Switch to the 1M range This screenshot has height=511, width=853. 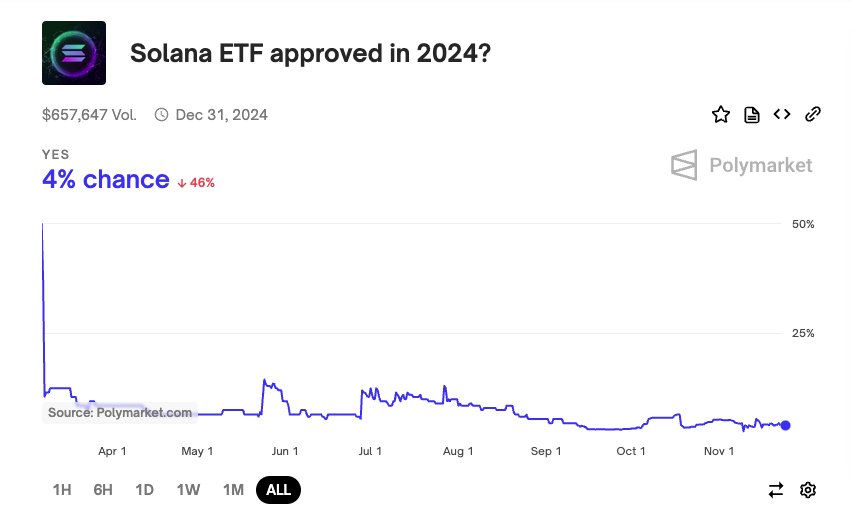(x=233, y=490)
